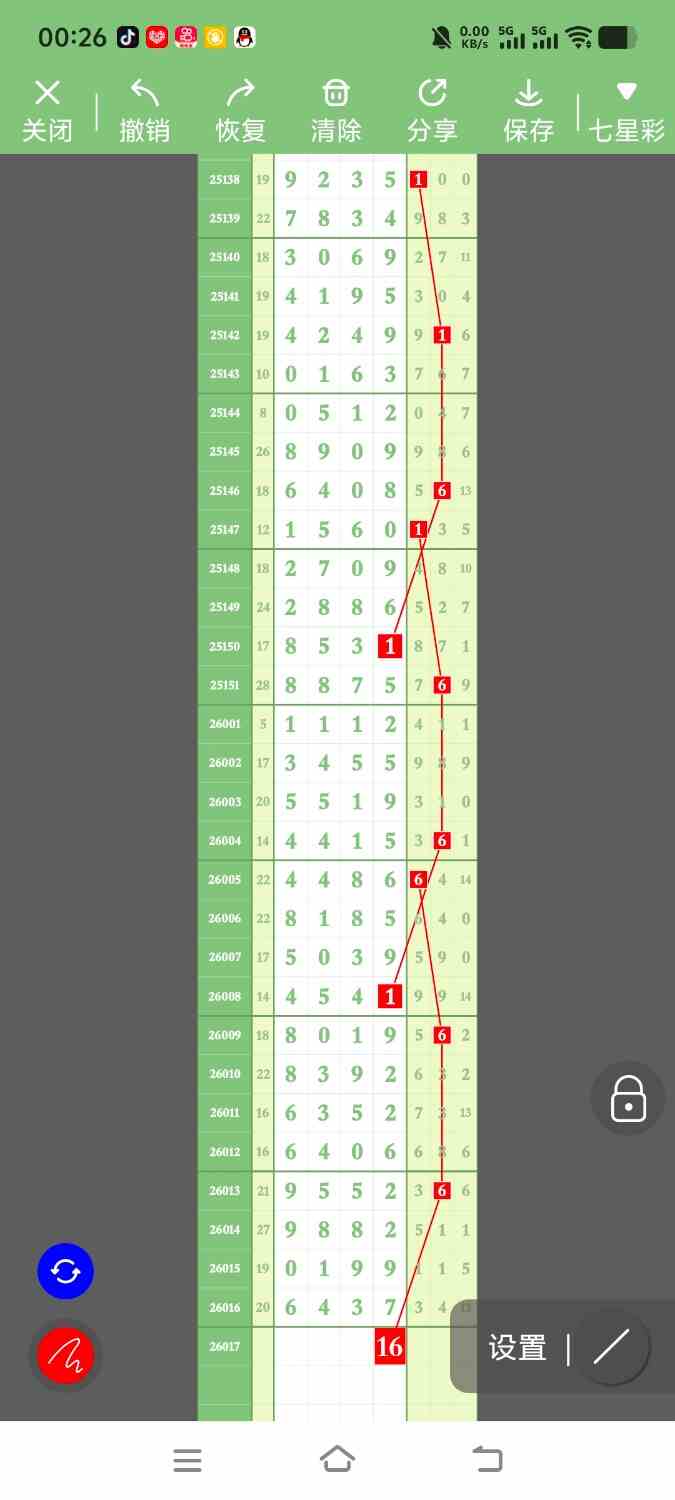Go to the system home screen
Screen dimensions: 675x1500
coord(337,1460)
